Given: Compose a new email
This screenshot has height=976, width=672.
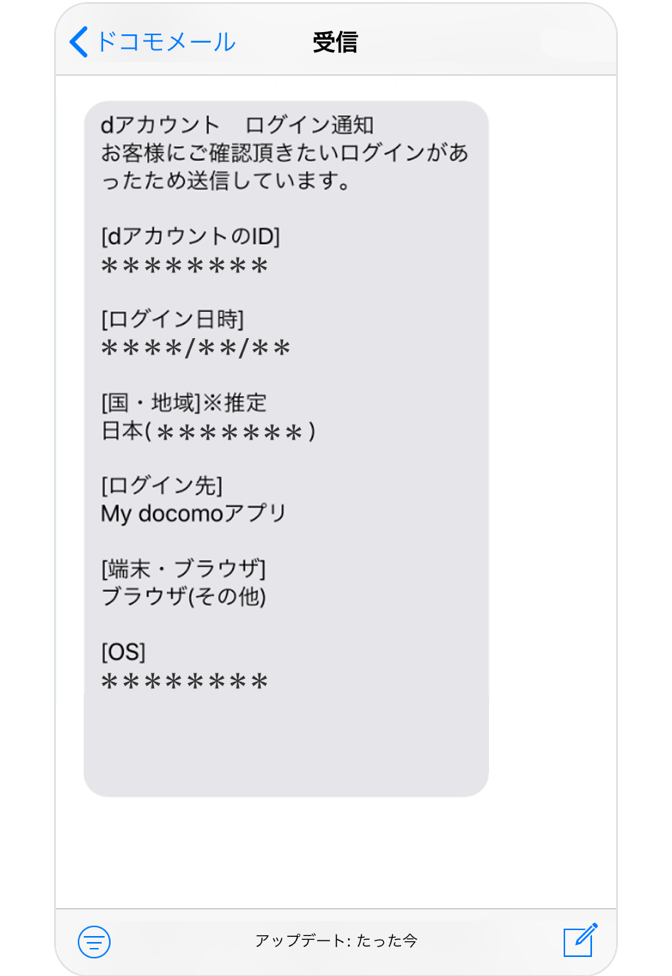Looking at the screenshot, I should [580, 940].
